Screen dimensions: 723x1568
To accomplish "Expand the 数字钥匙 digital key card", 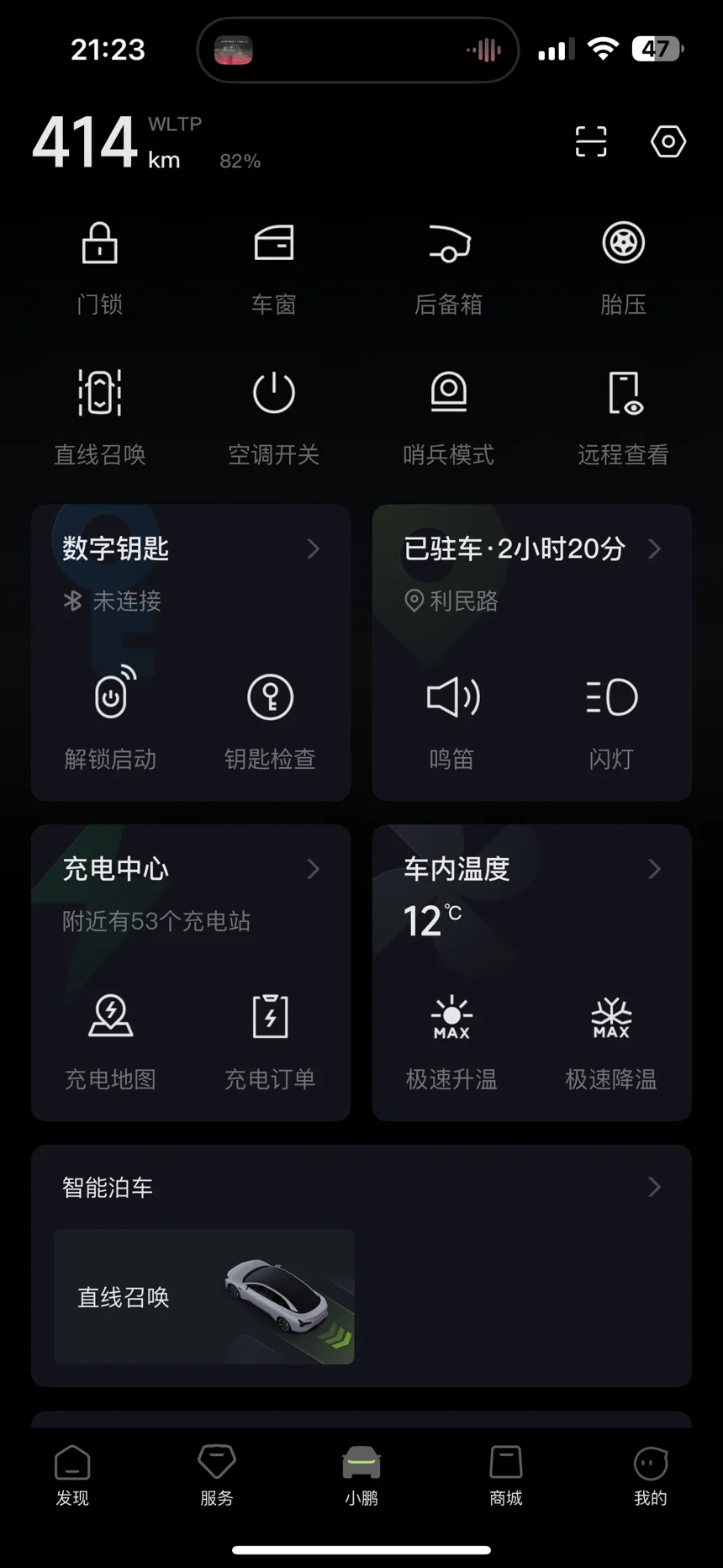I will [x=313, y=549].
